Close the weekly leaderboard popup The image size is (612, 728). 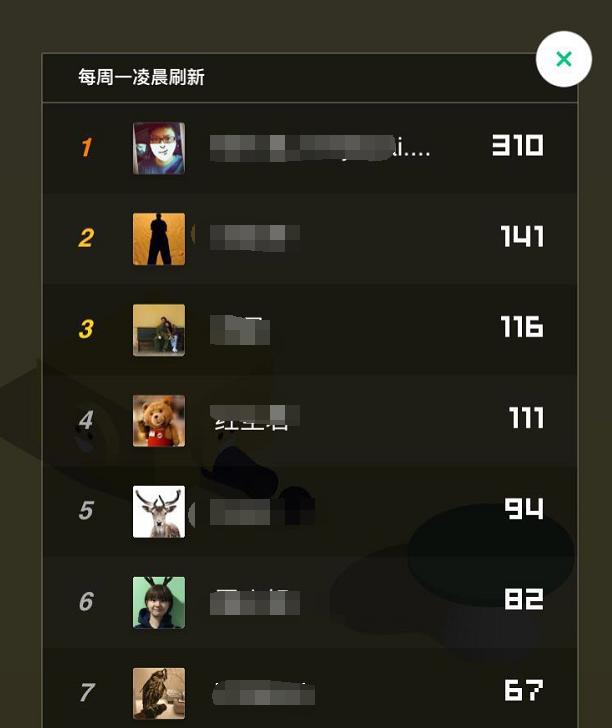[563, 59]
